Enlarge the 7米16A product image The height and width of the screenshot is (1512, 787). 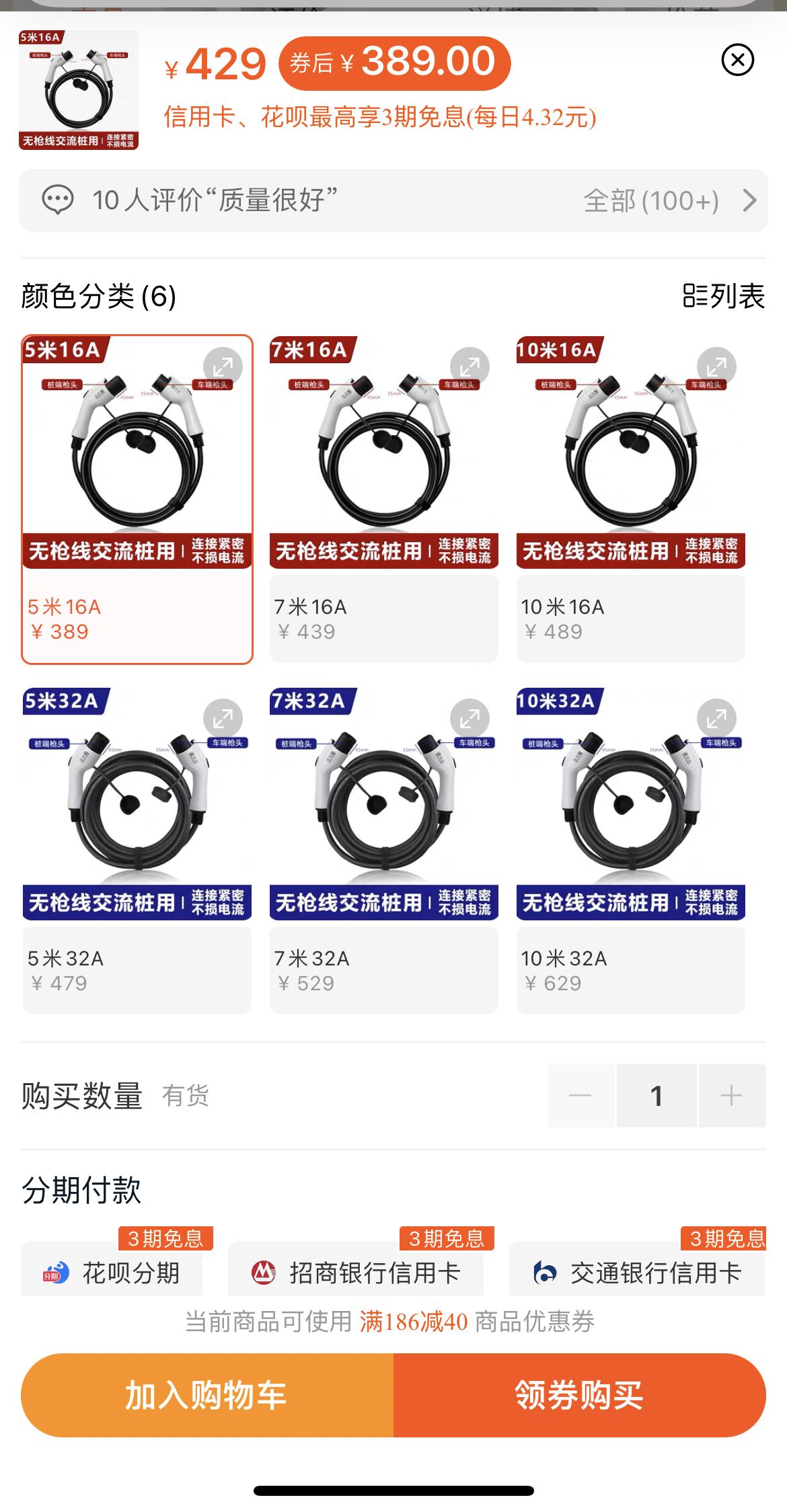pos(470,367)
